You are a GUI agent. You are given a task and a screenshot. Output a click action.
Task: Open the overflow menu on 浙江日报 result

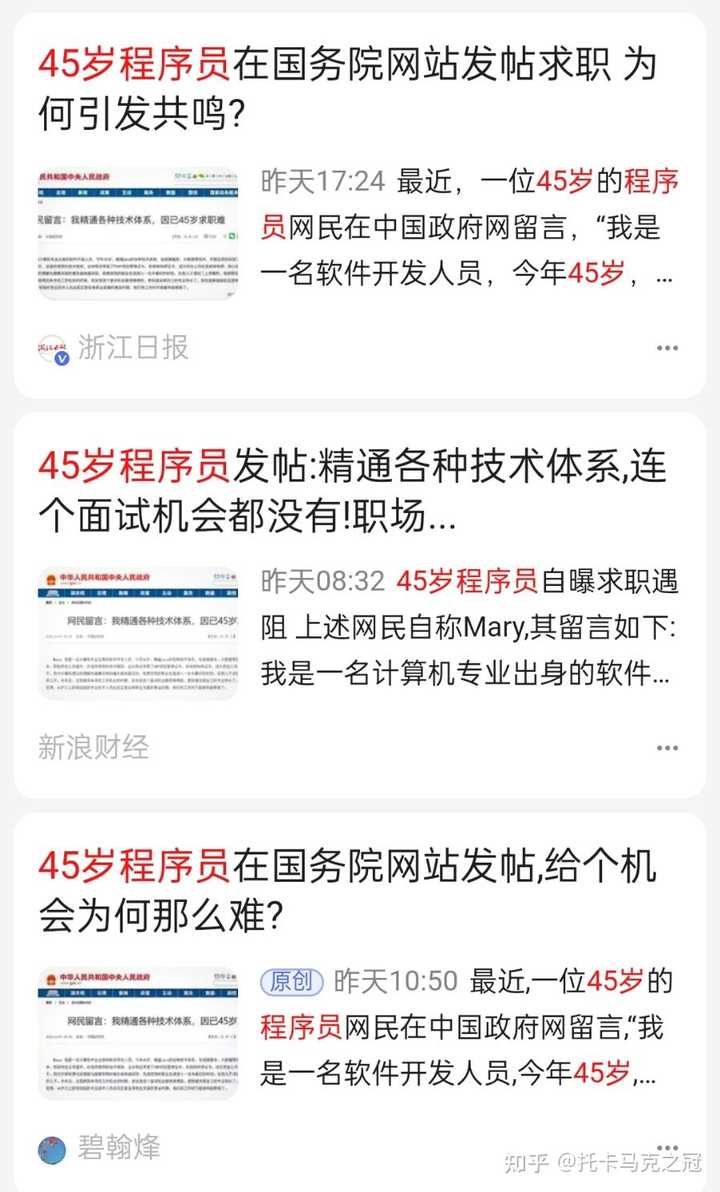pyautogui.click(x=667, y=348)
